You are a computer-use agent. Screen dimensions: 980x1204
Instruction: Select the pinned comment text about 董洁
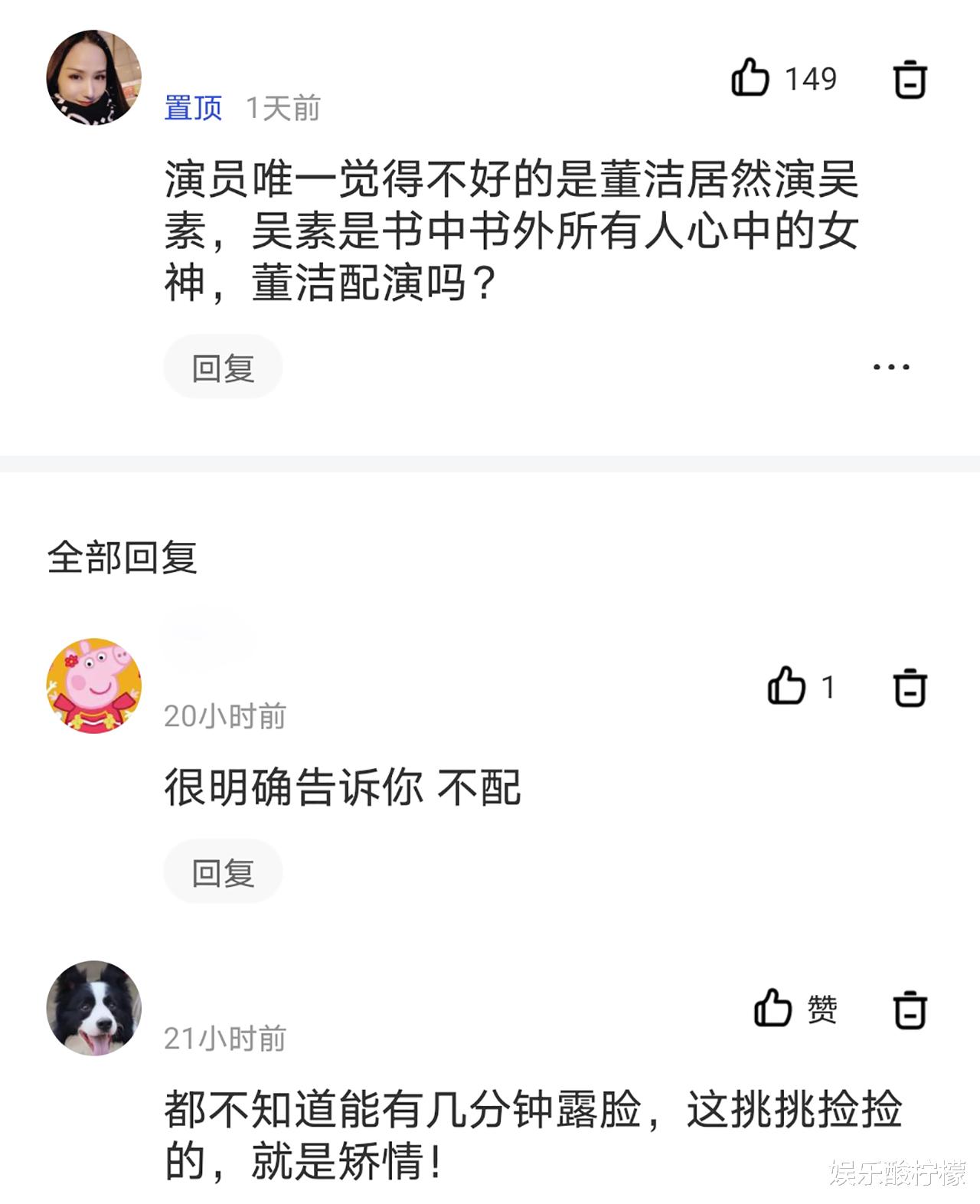(505, 230)
